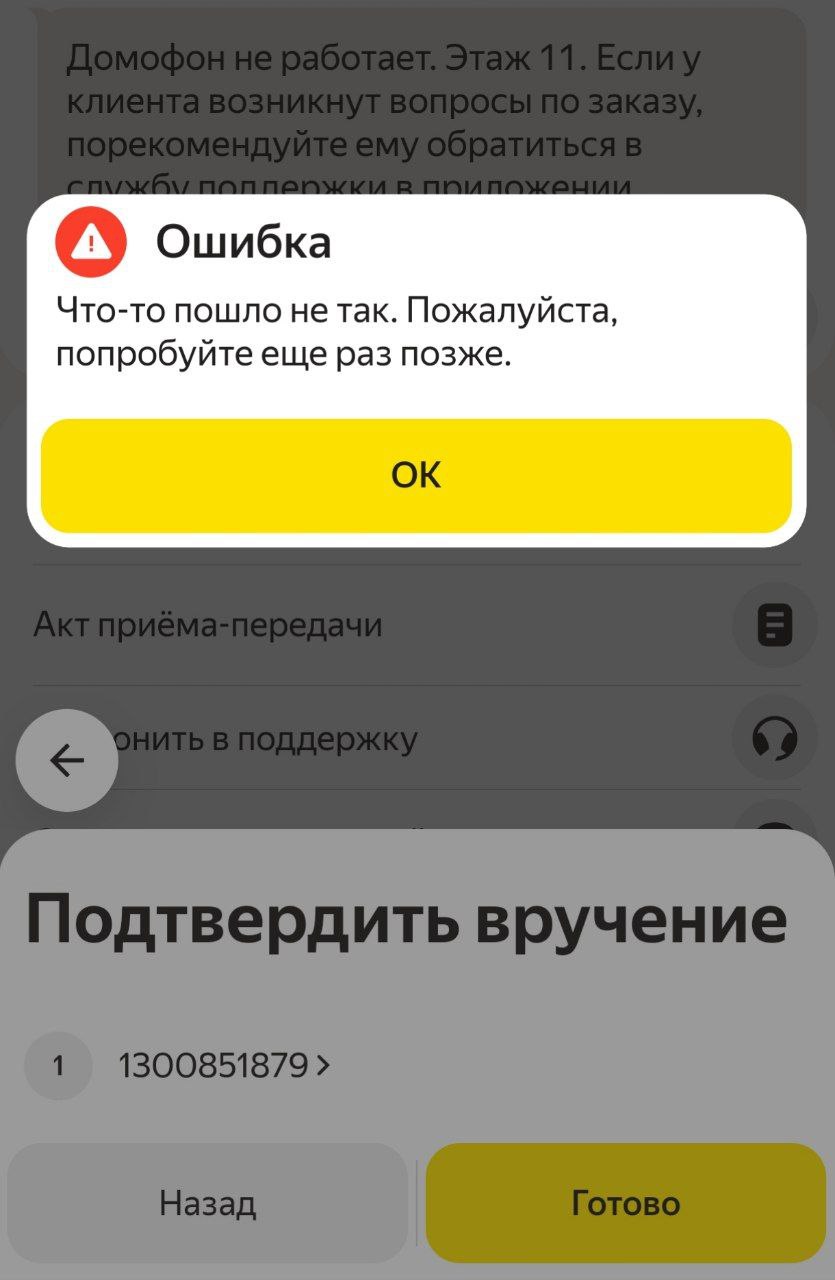Tap the Назад button

[x=208, y=1203]
